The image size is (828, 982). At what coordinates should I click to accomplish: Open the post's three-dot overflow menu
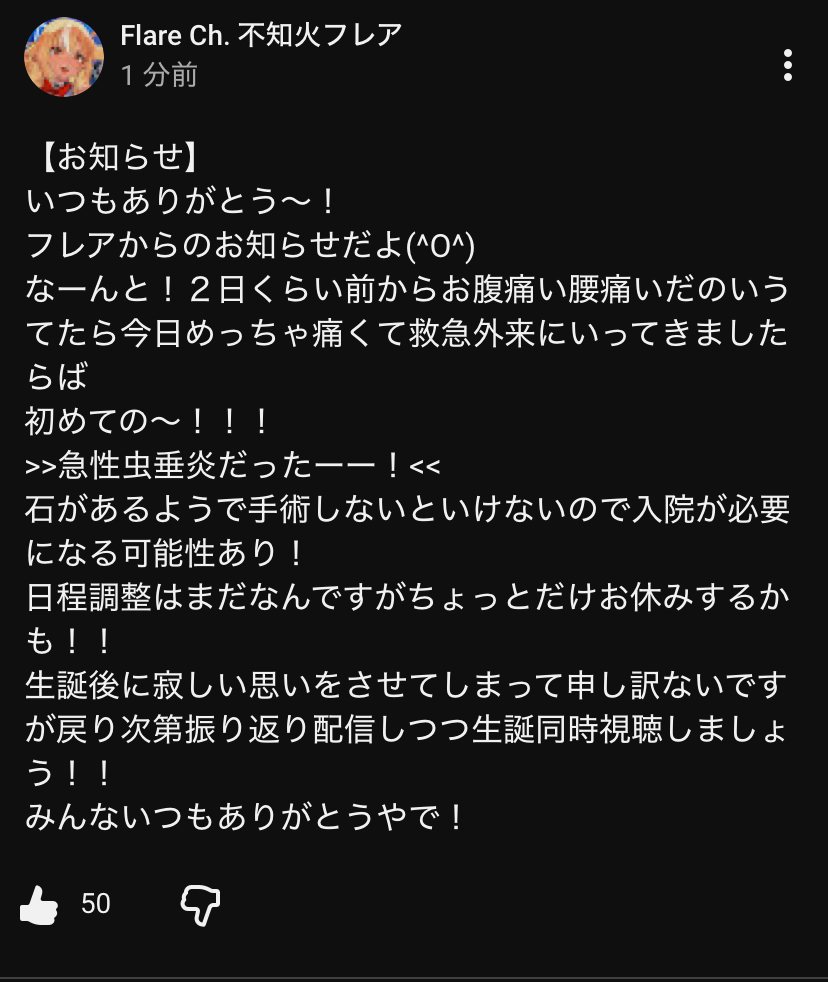pos(788,65)
